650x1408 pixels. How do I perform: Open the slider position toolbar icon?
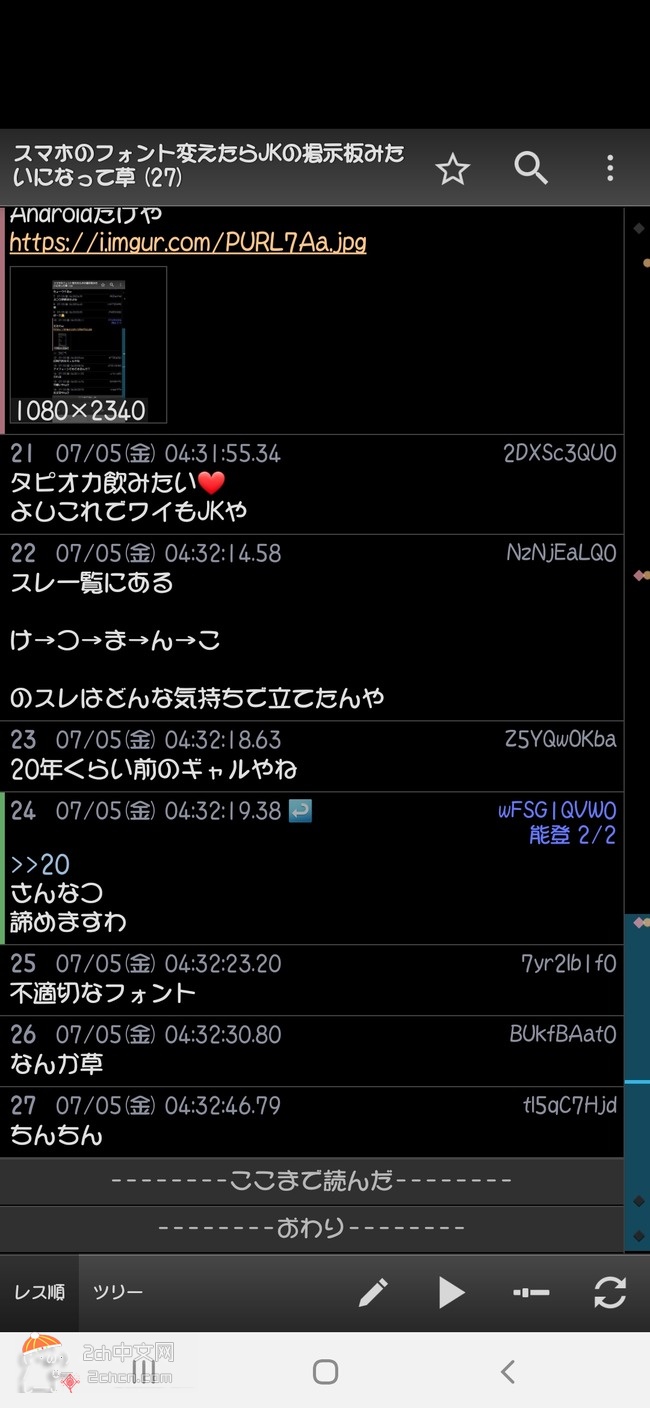[x=531, y=1292]
